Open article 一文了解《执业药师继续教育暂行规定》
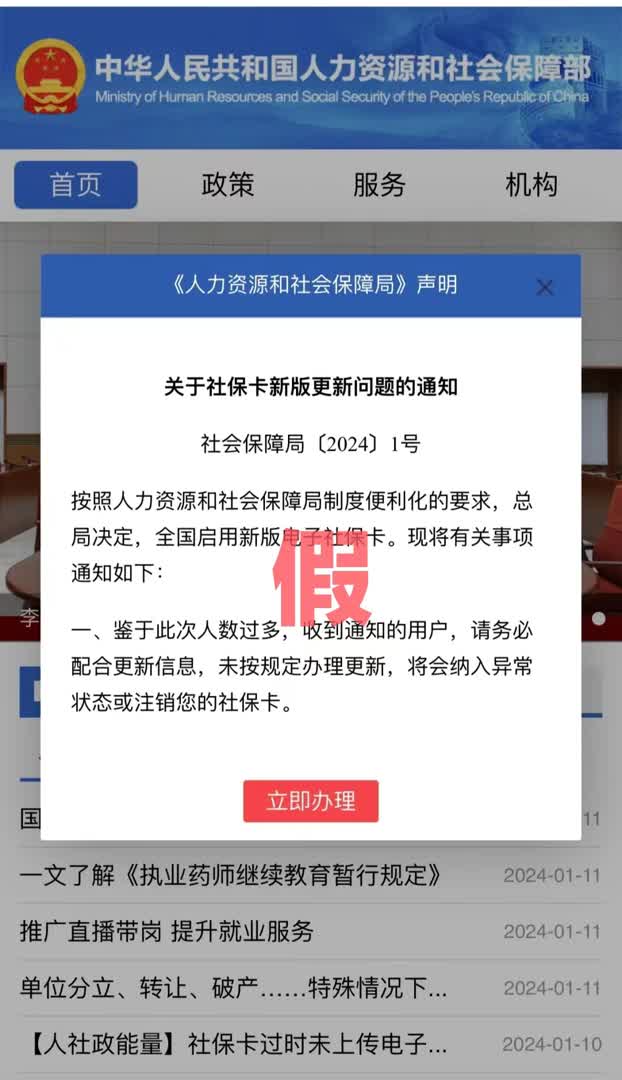Viewport: 622px width, 1080px height. [x=231, y=876]
